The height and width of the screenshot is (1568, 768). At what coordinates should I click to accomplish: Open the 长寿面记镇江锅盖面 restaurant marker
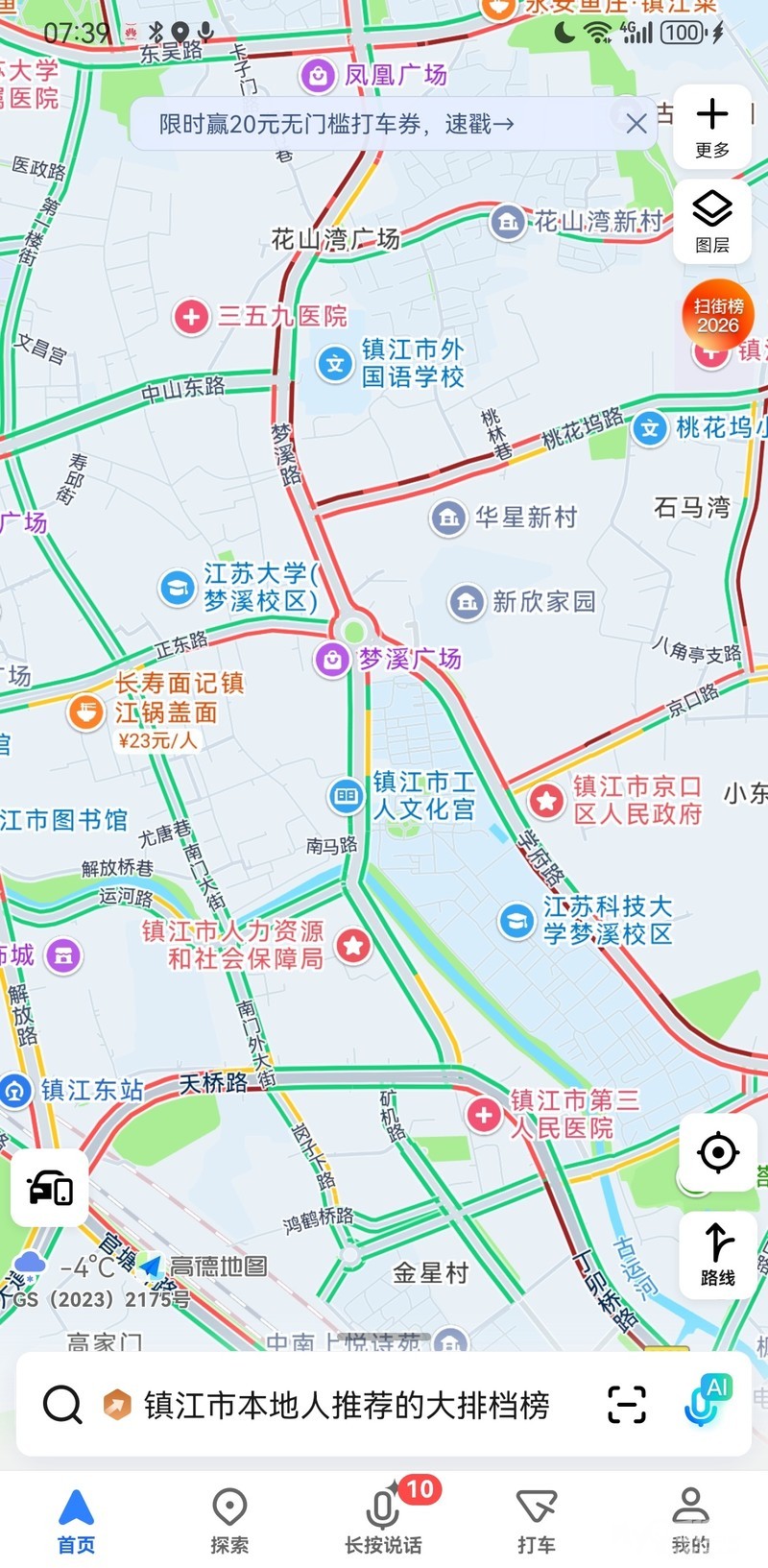tap(85, 712)
